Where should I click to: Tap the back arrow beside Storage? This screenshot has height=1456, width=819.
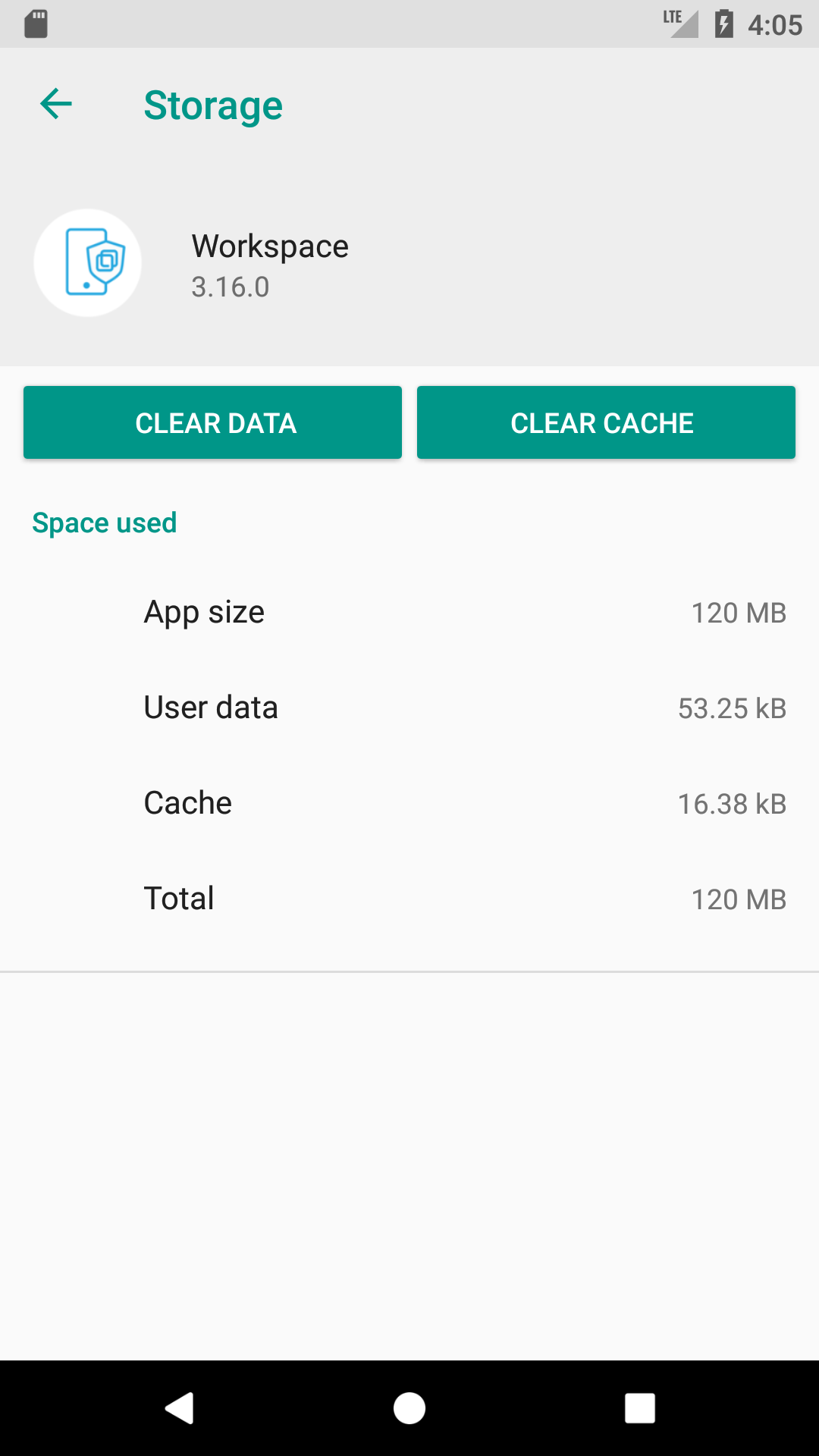pyautogui.click(x=55, y=104)
